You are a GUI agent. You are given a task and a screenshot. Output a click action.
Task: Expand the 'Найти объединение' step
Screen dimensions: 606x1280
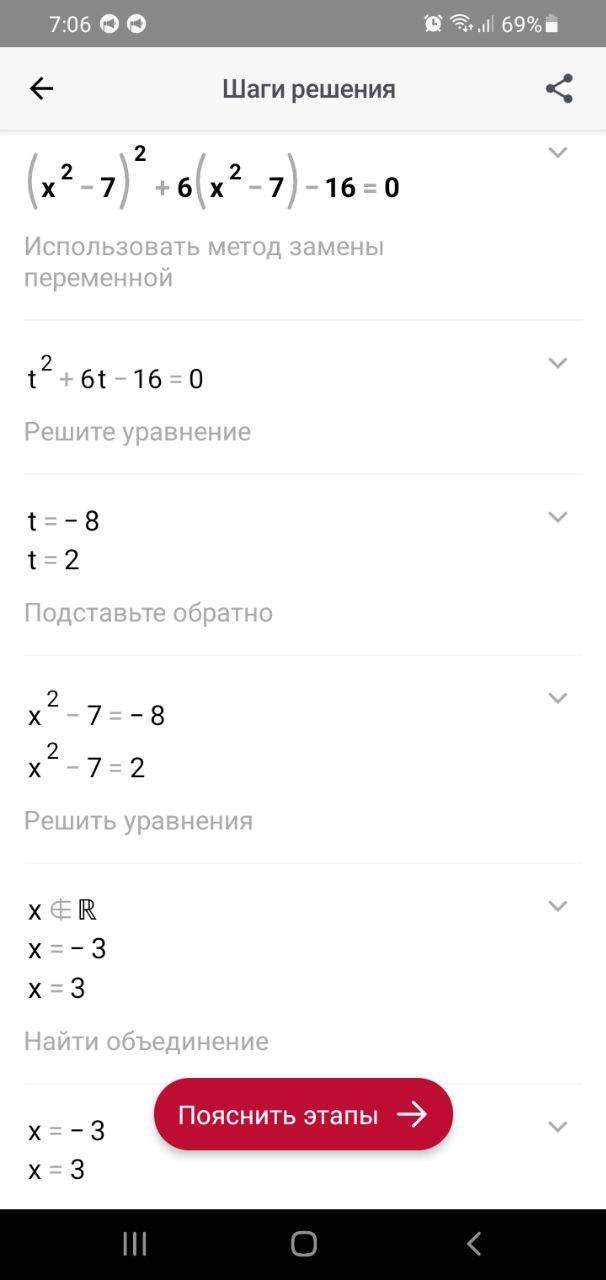558,906
